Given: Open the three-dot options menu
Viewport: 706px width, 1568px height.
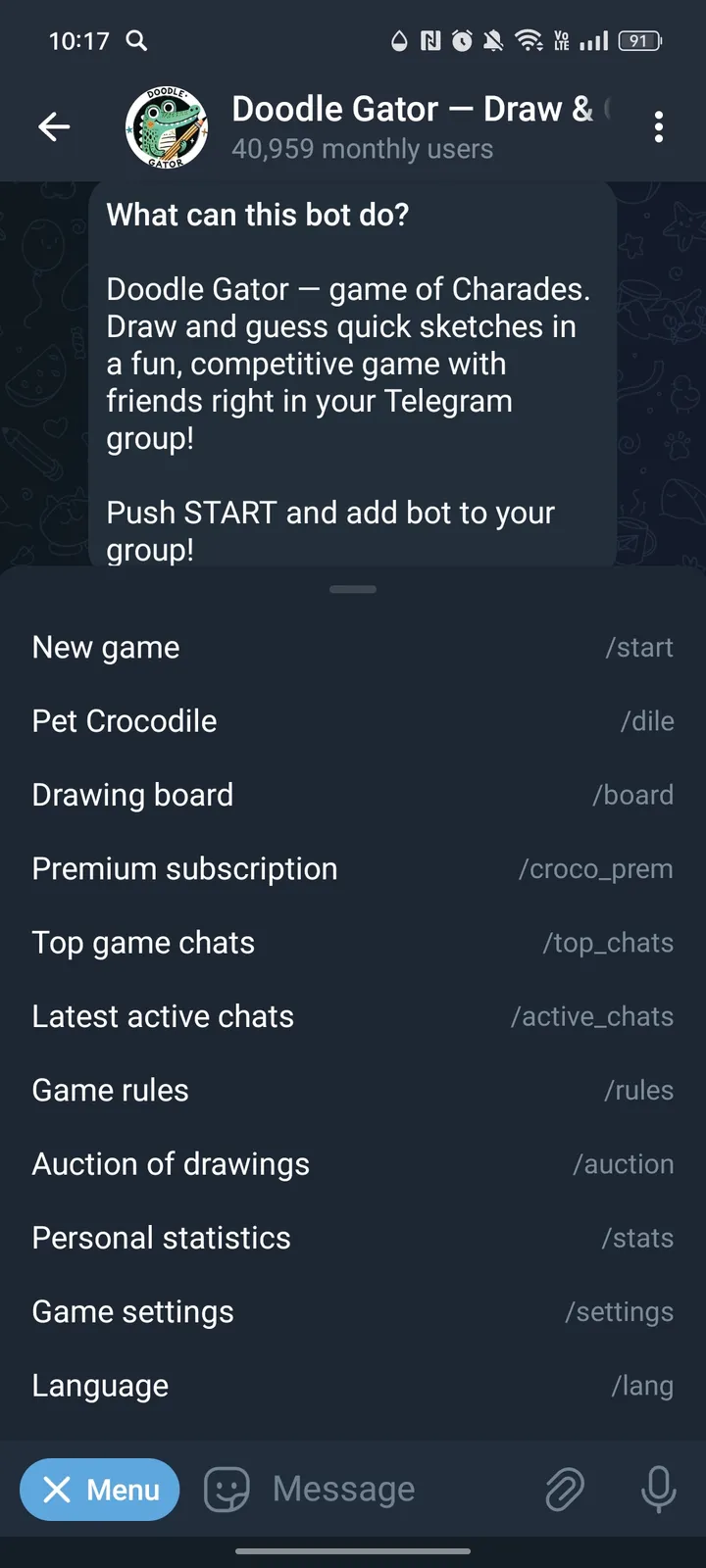Looking at the screenshot, I should (659, 126).
